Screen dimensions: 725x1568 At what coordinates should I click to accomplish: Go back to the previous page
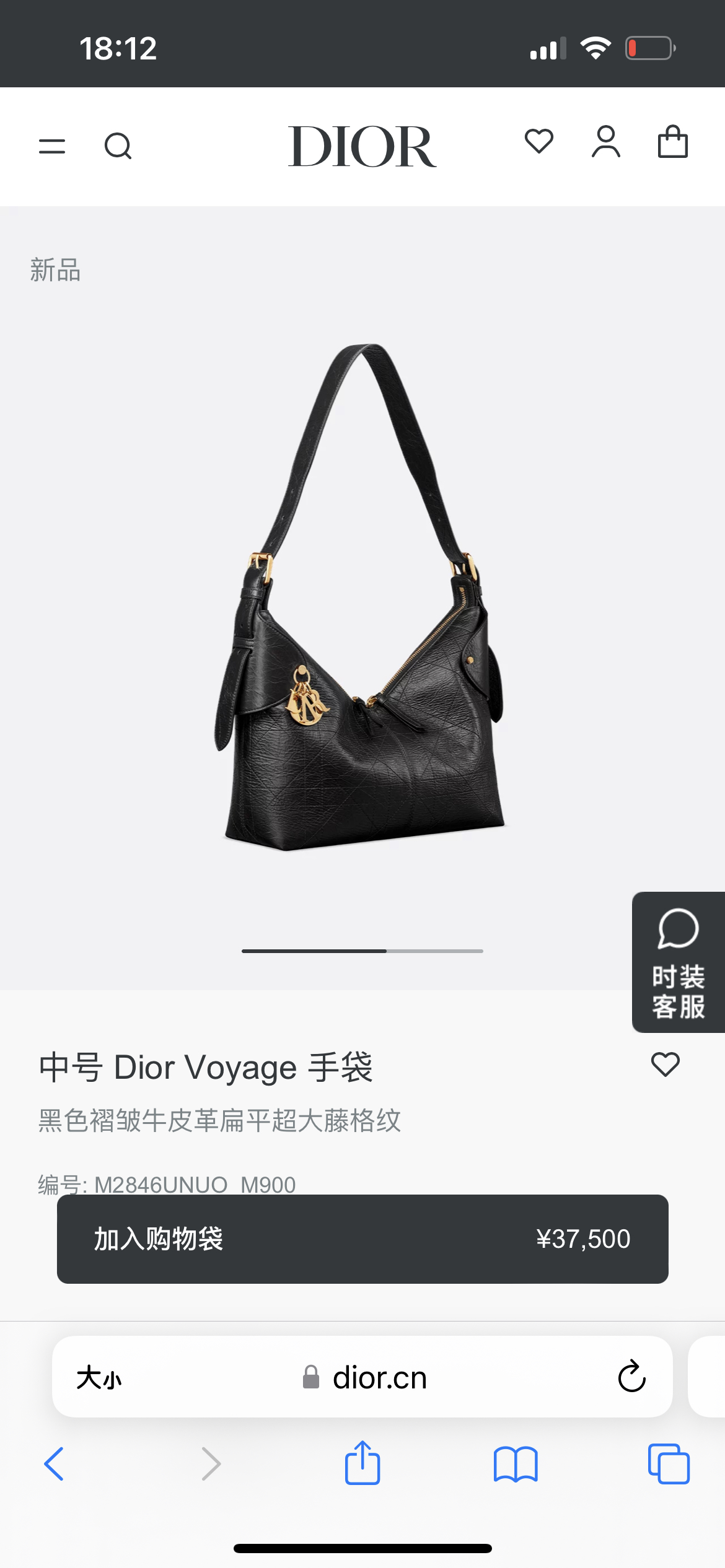[x=54, y=1464]
